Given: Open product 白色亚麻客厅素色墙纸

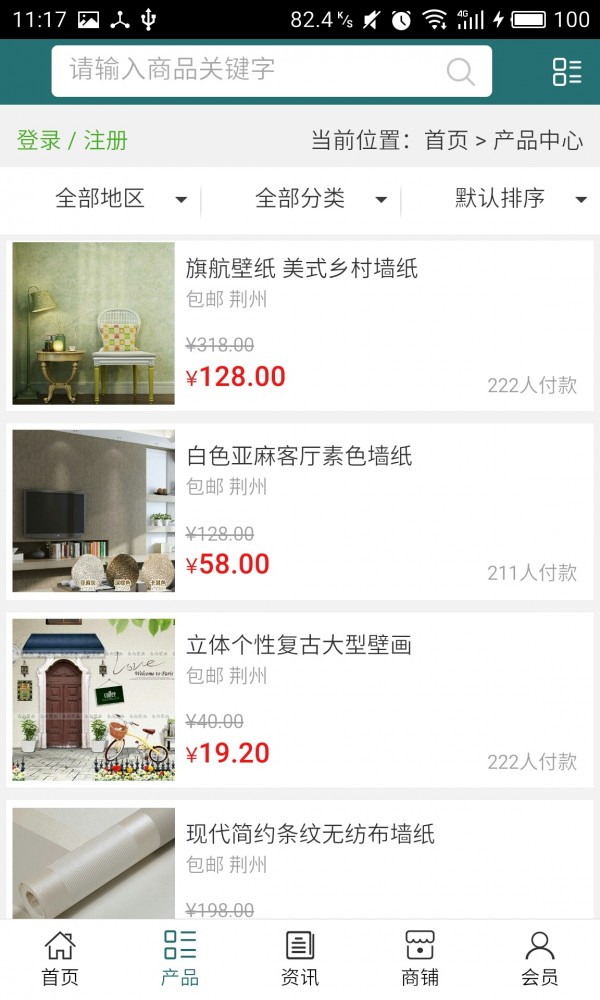Looking at the screenshot, I should click(x=299, y=457).
